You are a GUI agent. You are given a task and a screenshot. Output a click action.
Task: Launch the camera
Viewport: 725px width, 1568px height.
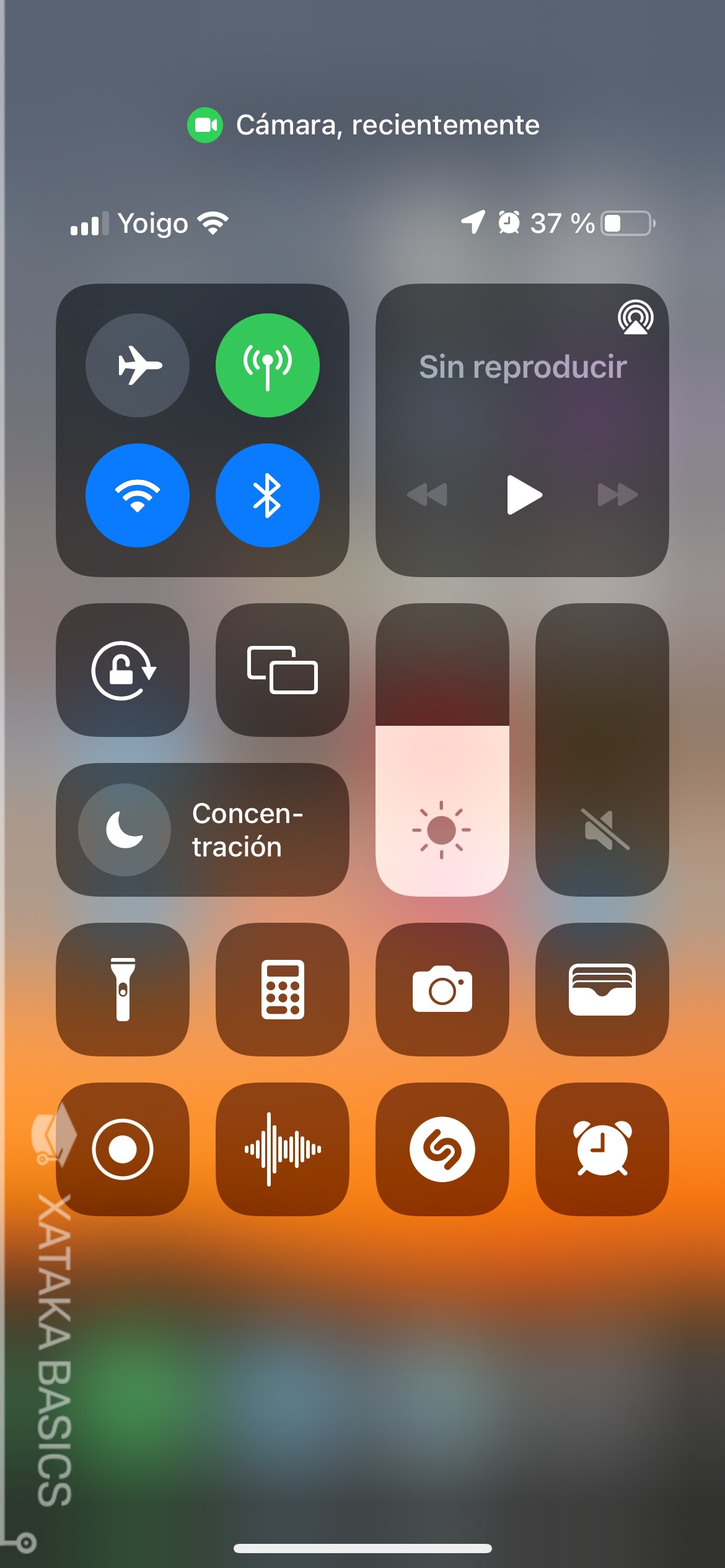pyautogui.click(x=442, y=990)
